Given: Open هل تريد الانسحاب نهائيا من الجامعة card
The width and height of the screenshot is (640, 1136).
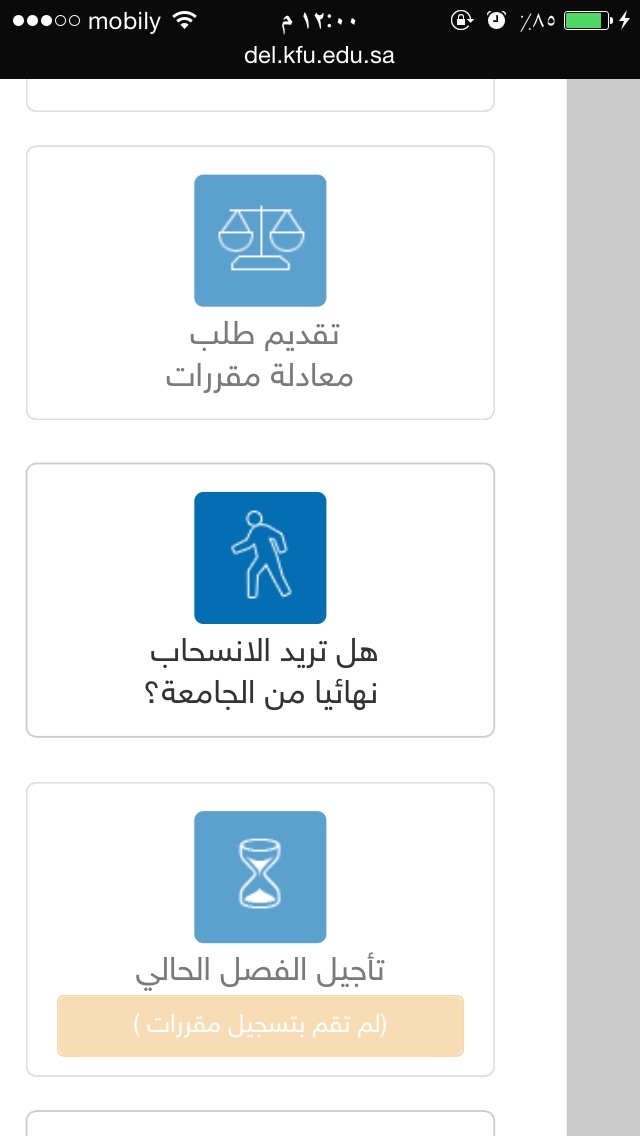Looking at the screenshot, I should pos(260,600).
